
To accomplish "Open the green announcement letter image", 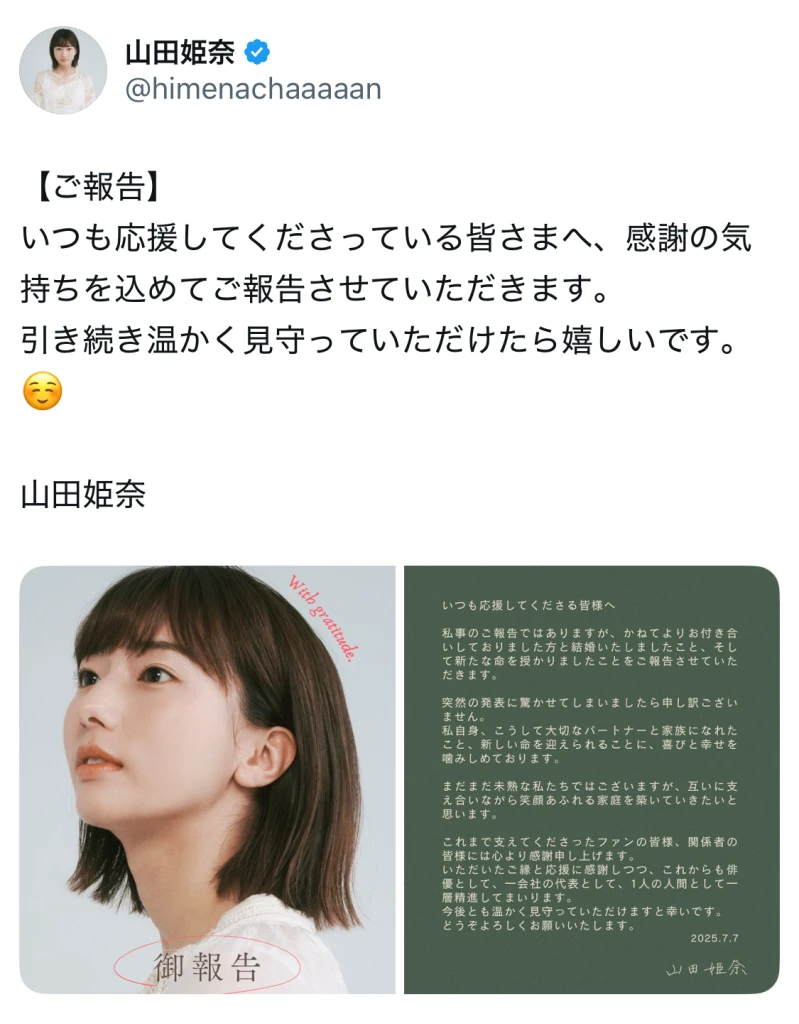I will [x=591, y=779].
